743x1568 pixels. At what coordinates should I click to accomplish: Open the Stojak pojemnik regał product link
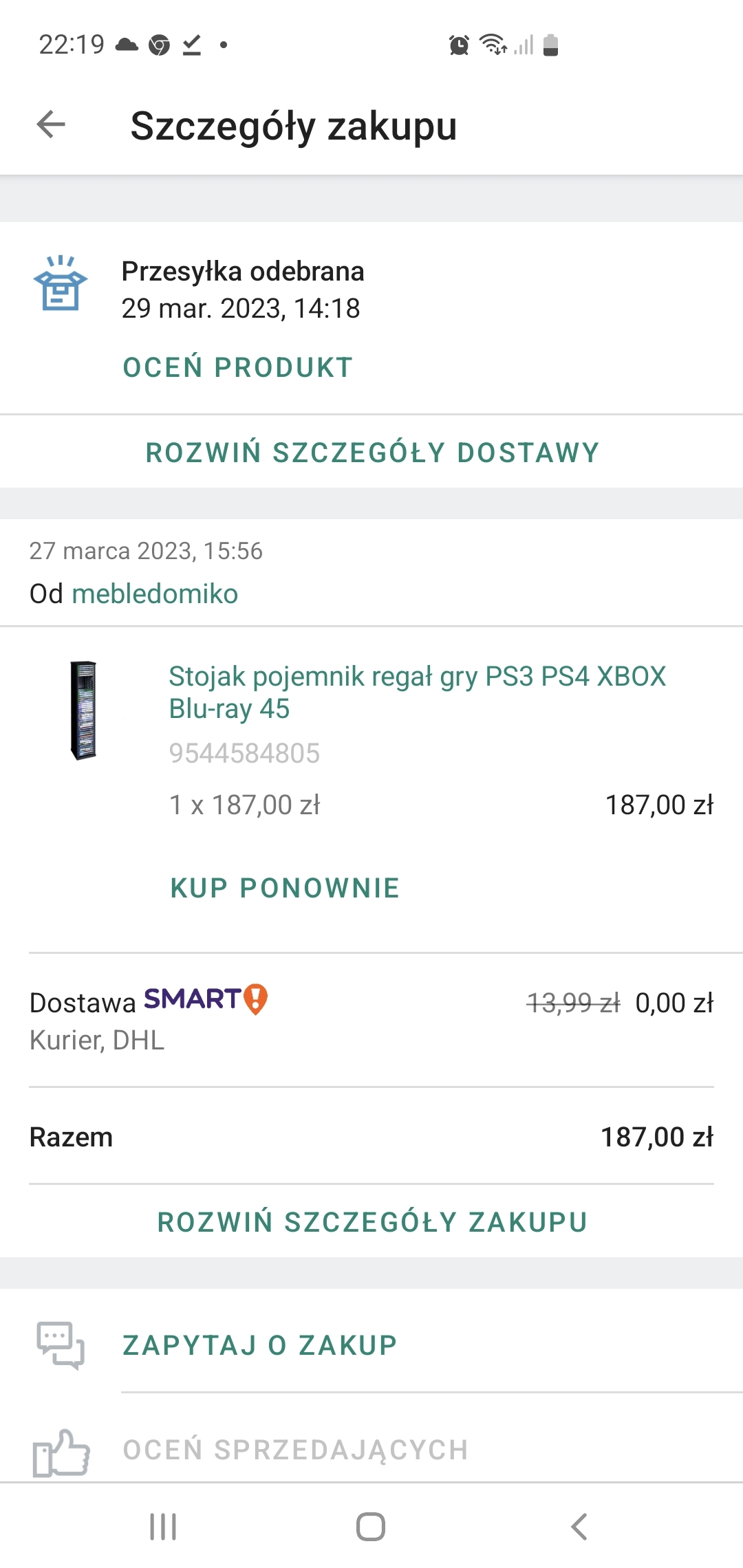(417, 692)
